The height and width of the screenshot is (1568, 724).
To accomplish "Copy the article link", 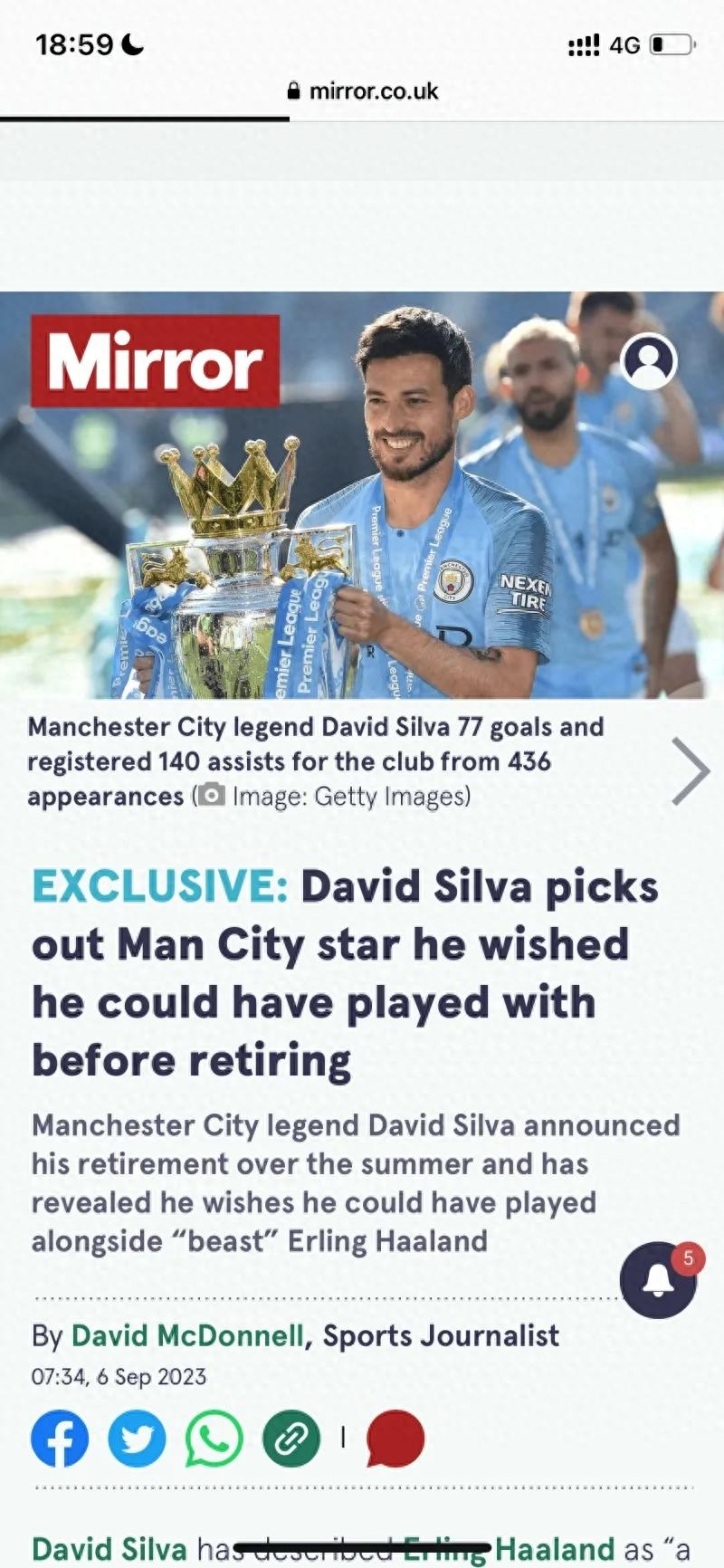I will [x=291, y=1439].
